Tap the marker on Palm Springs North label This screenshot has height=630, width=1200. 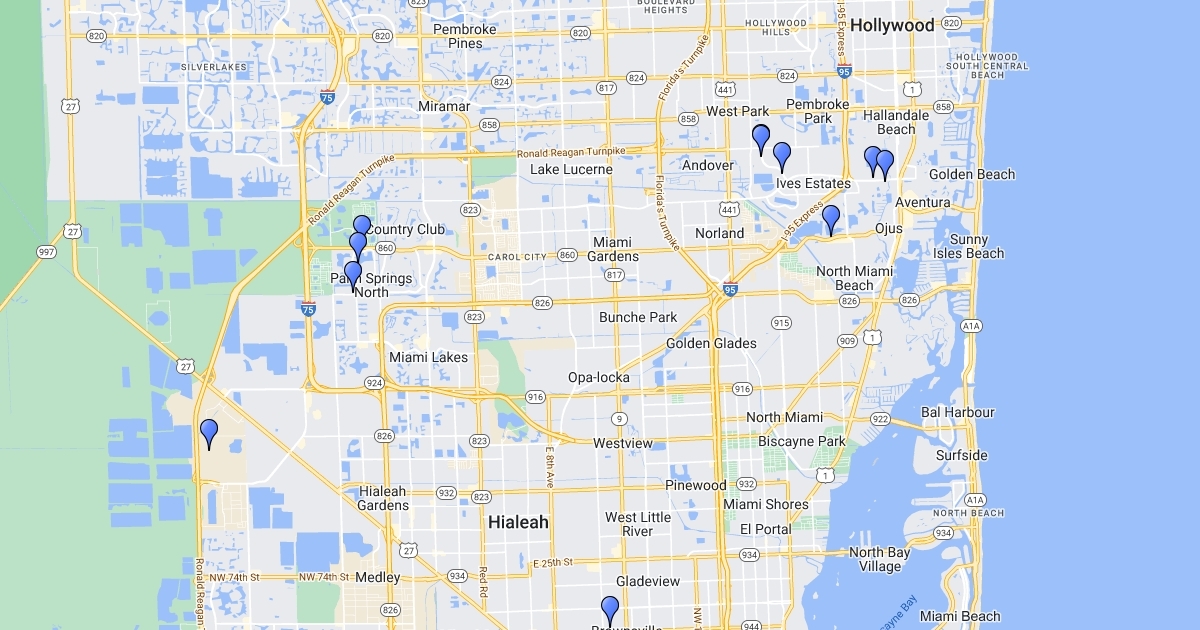tap(353, 274)
